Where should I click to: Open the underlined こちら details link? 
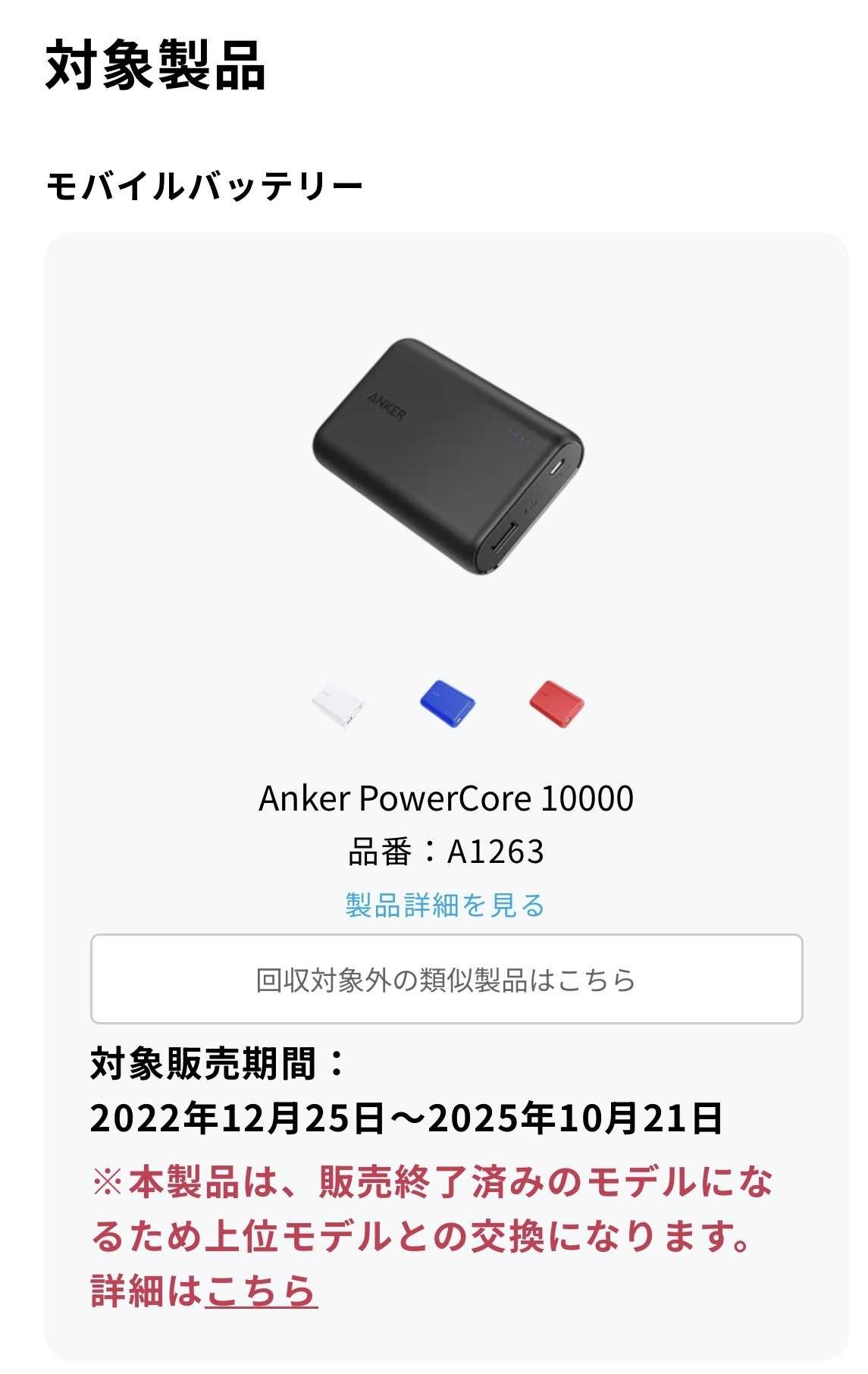261,1291
